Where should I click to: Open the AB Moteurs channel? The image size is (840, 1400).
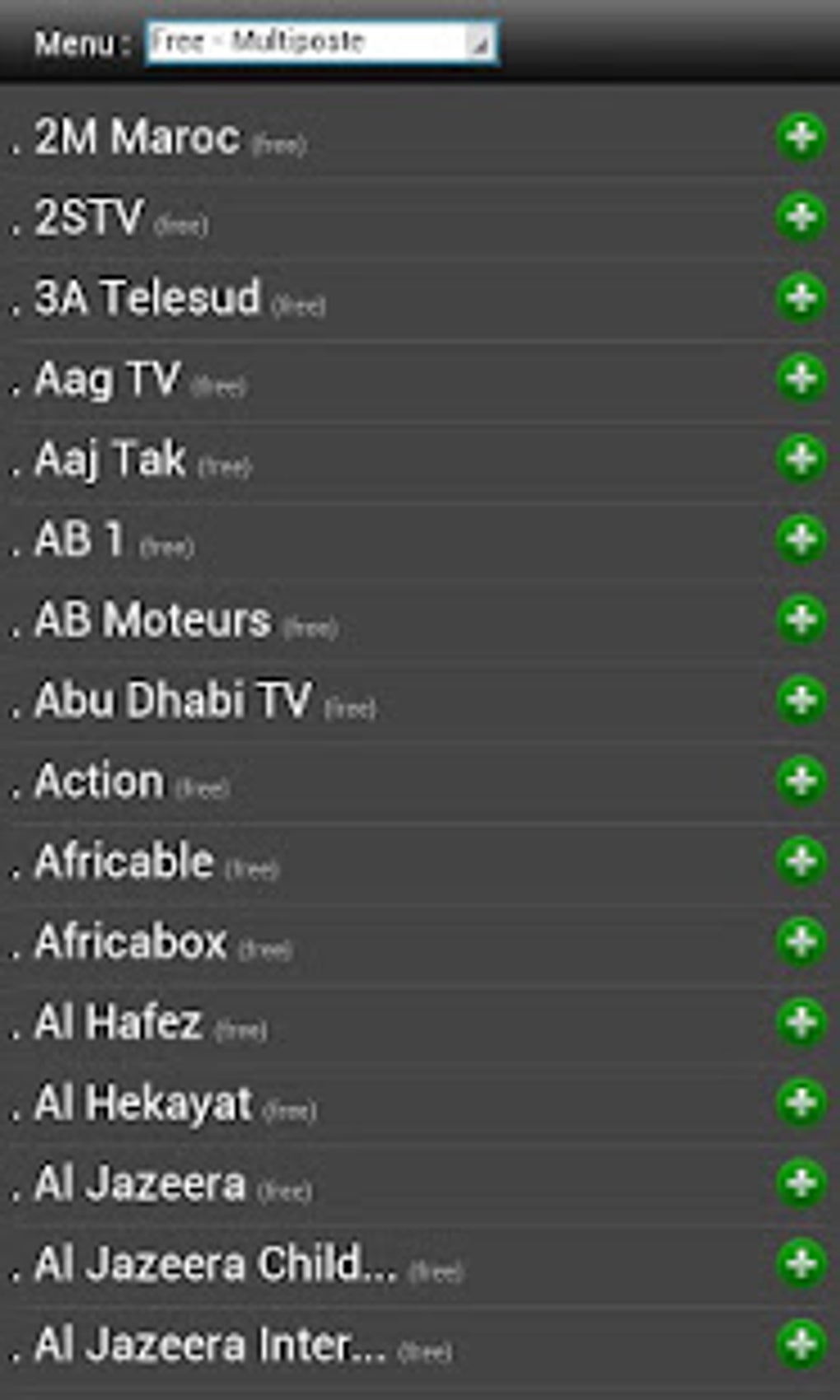153,620
